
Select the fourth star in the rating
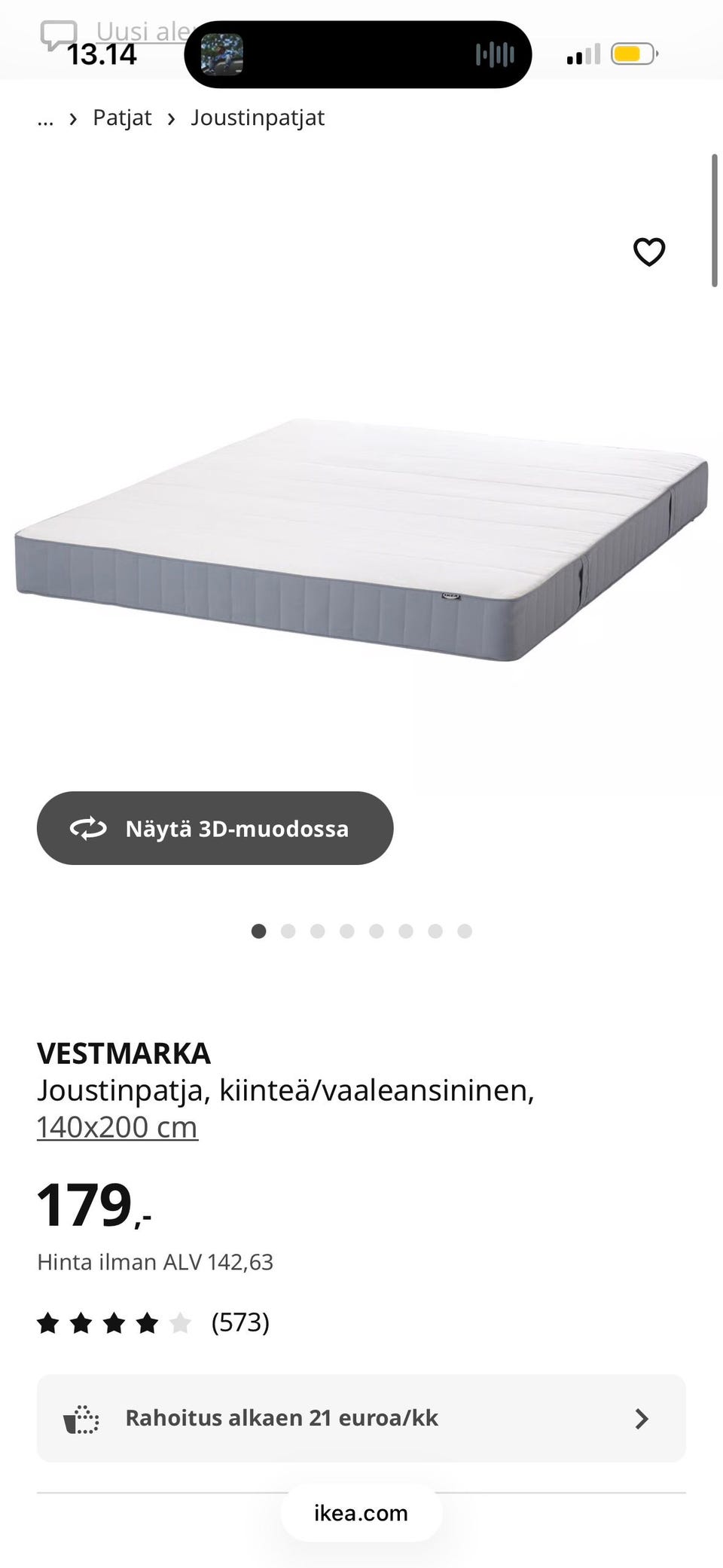tap(146, 1322)
